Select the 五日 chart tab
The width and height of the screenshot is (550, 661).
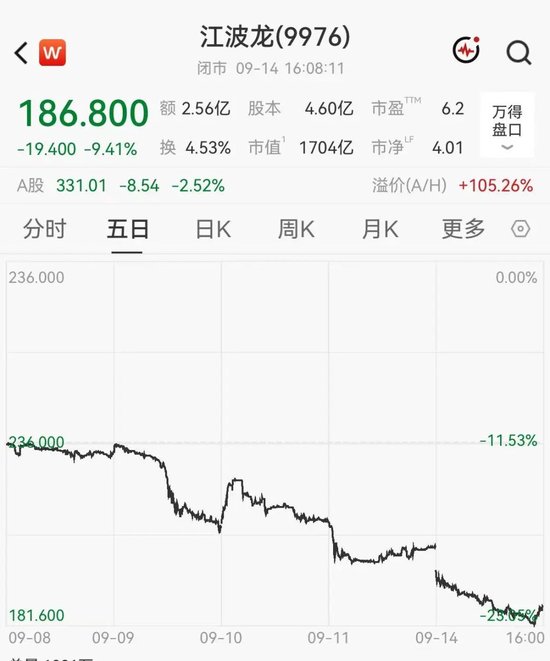[x=127, y=229]
